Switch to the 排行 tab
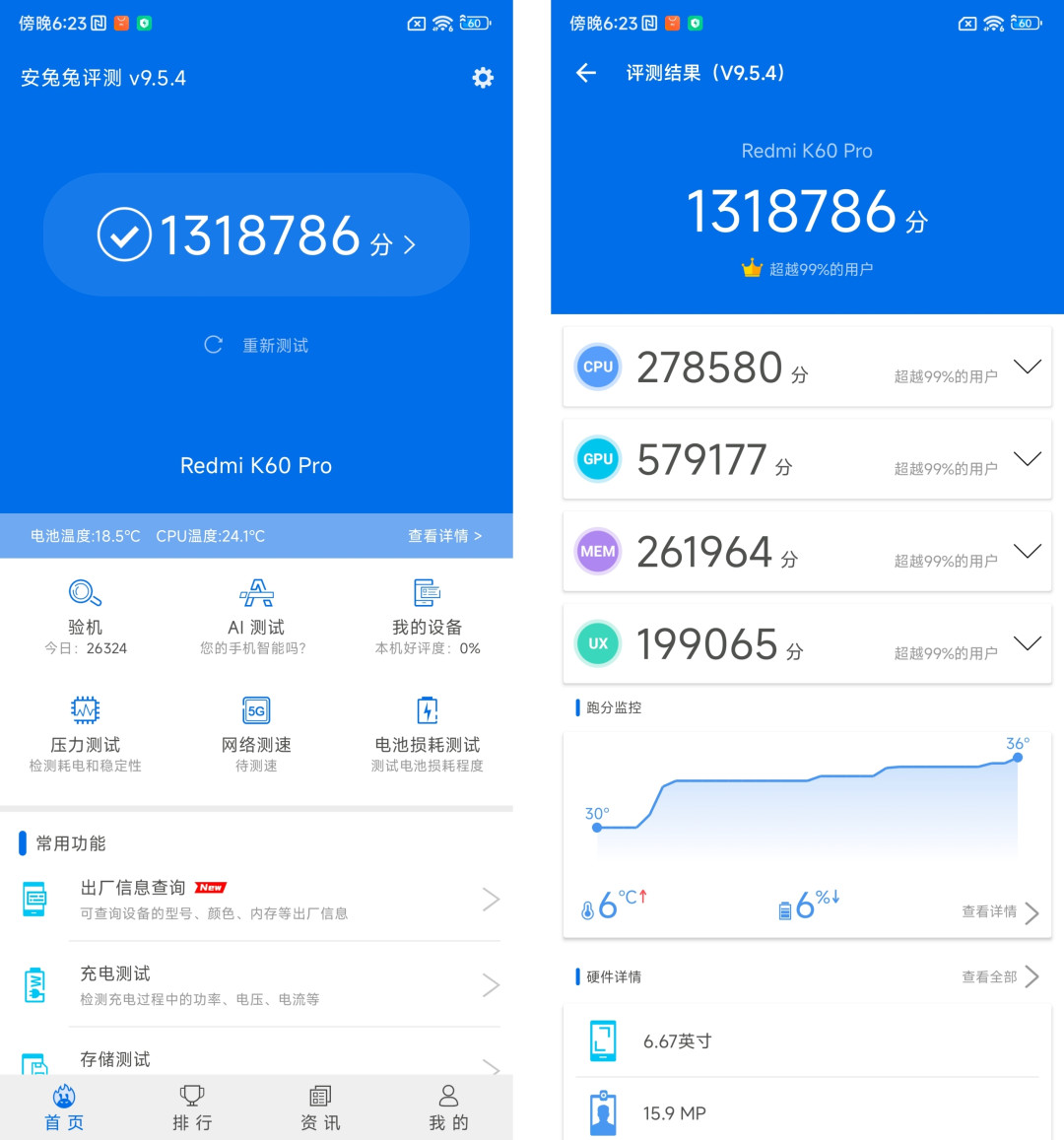The width and height of the screenshot is (1064, 1140). (192, 1107)
